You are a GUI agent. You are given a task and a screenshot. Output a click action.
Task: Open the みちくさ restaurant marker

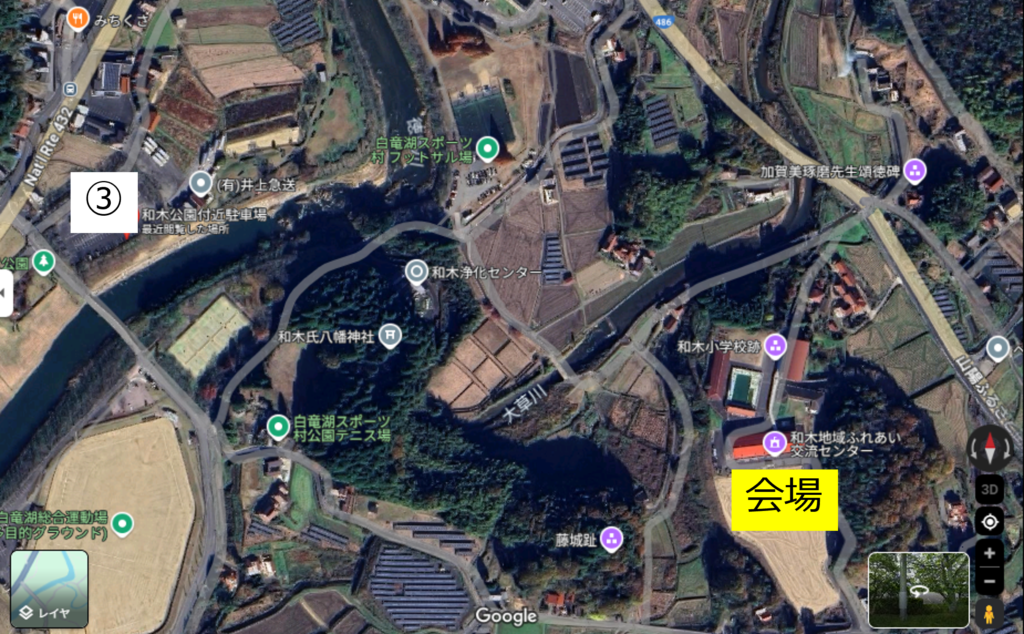click(77, 19)
